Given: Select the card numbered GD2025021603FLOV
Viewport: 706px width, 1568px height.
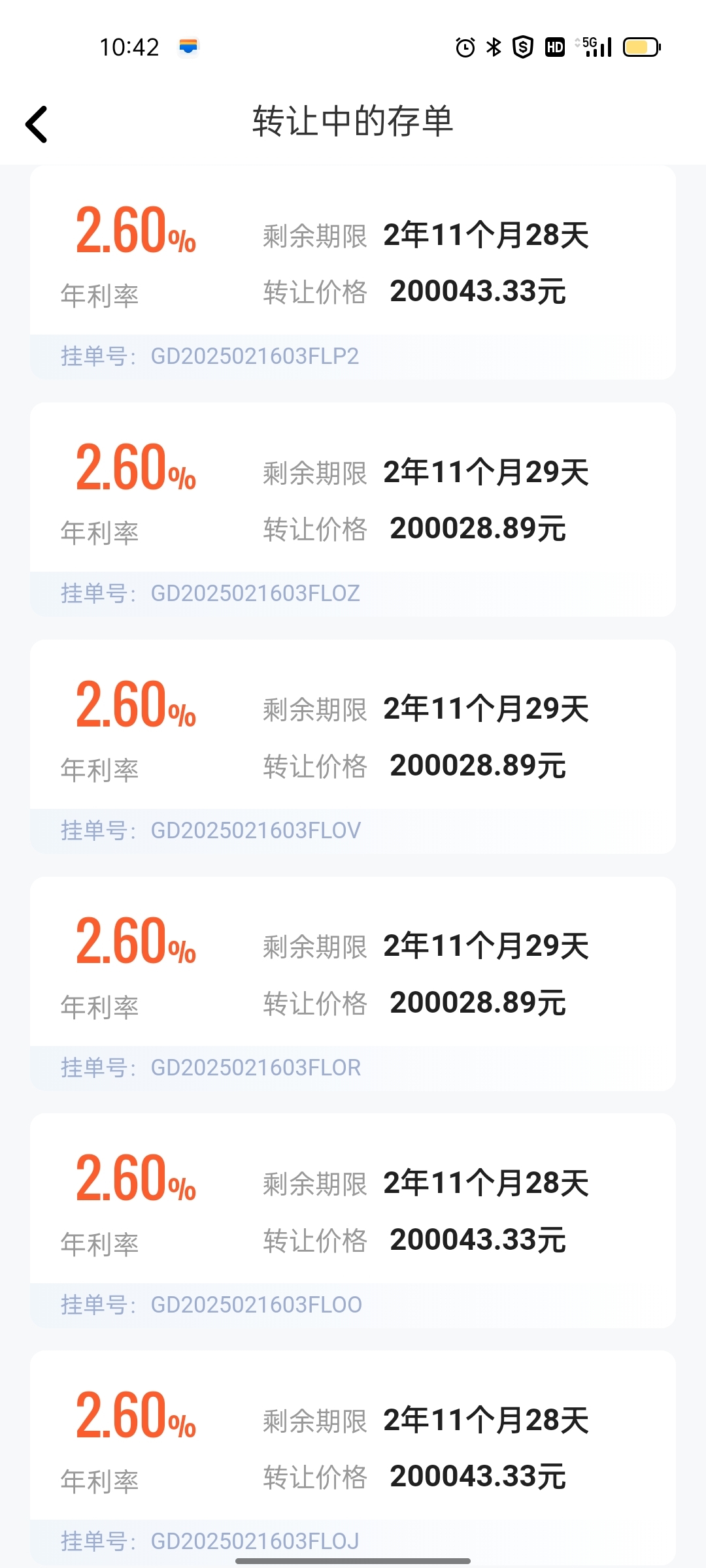Looking at the screenshot, I should 353,747.
